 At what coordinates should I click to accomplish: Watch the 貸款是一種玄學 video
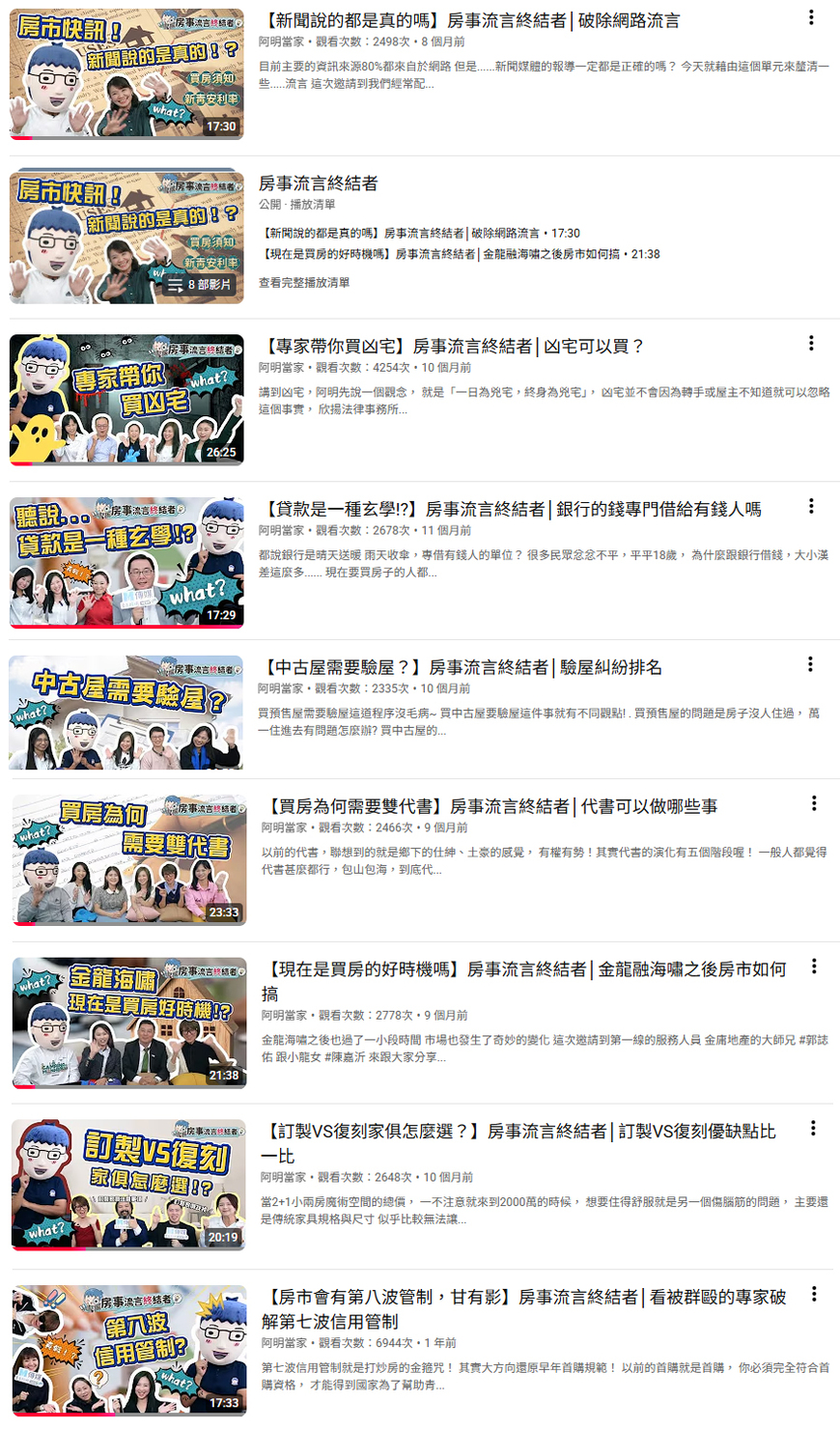(x=126, y=562)
